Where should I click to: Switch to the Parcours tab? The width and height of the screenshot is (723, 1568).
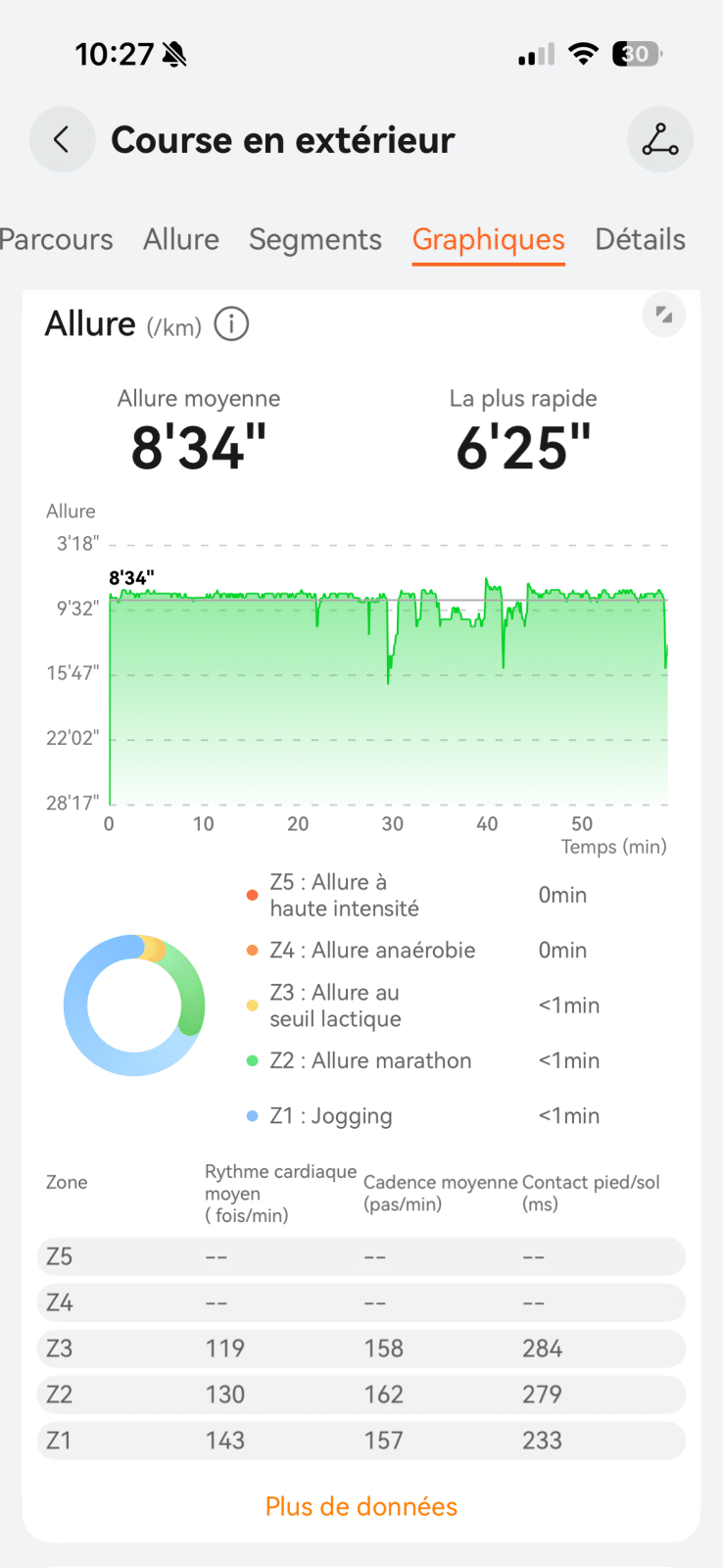[x=56, y=239]
